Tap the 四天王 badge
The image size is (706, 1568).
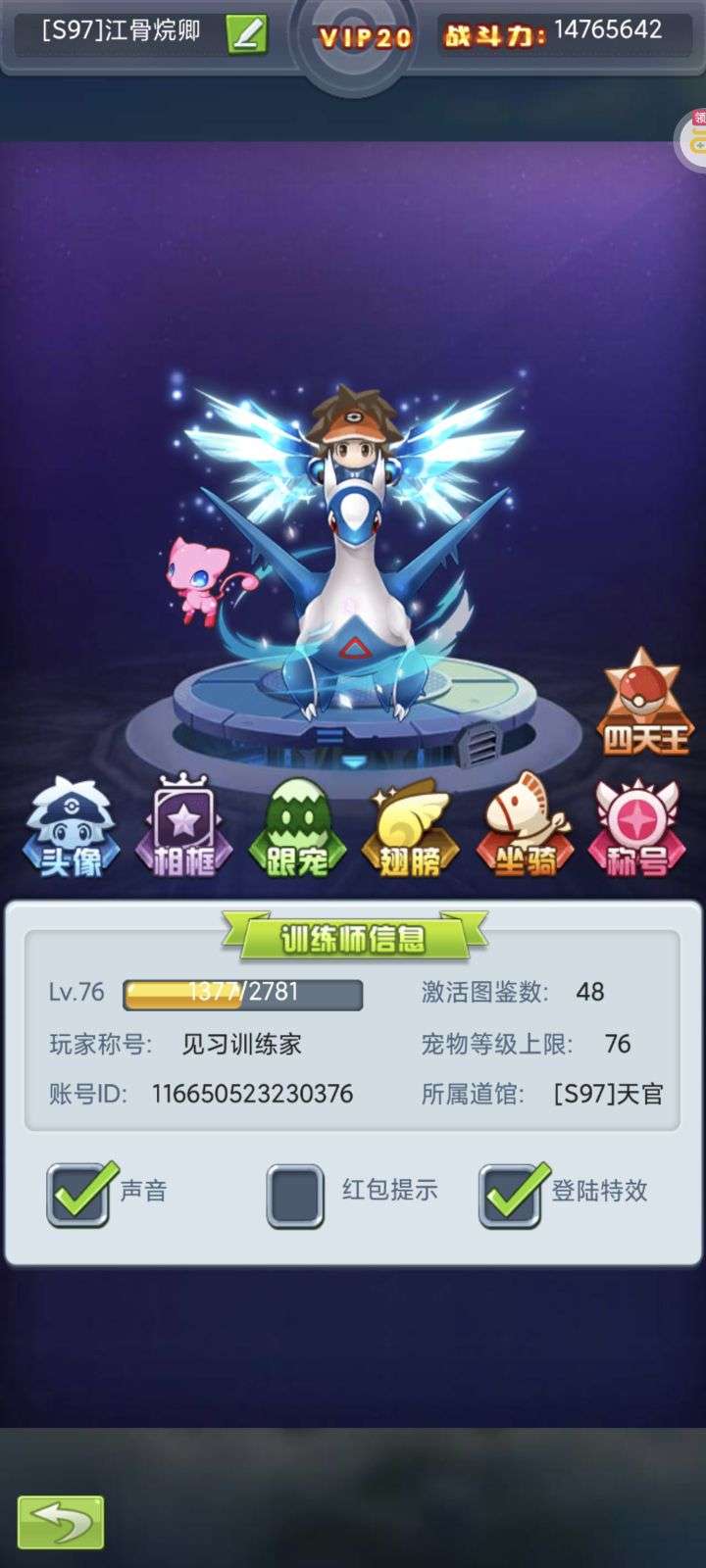(x=644, y=702)
